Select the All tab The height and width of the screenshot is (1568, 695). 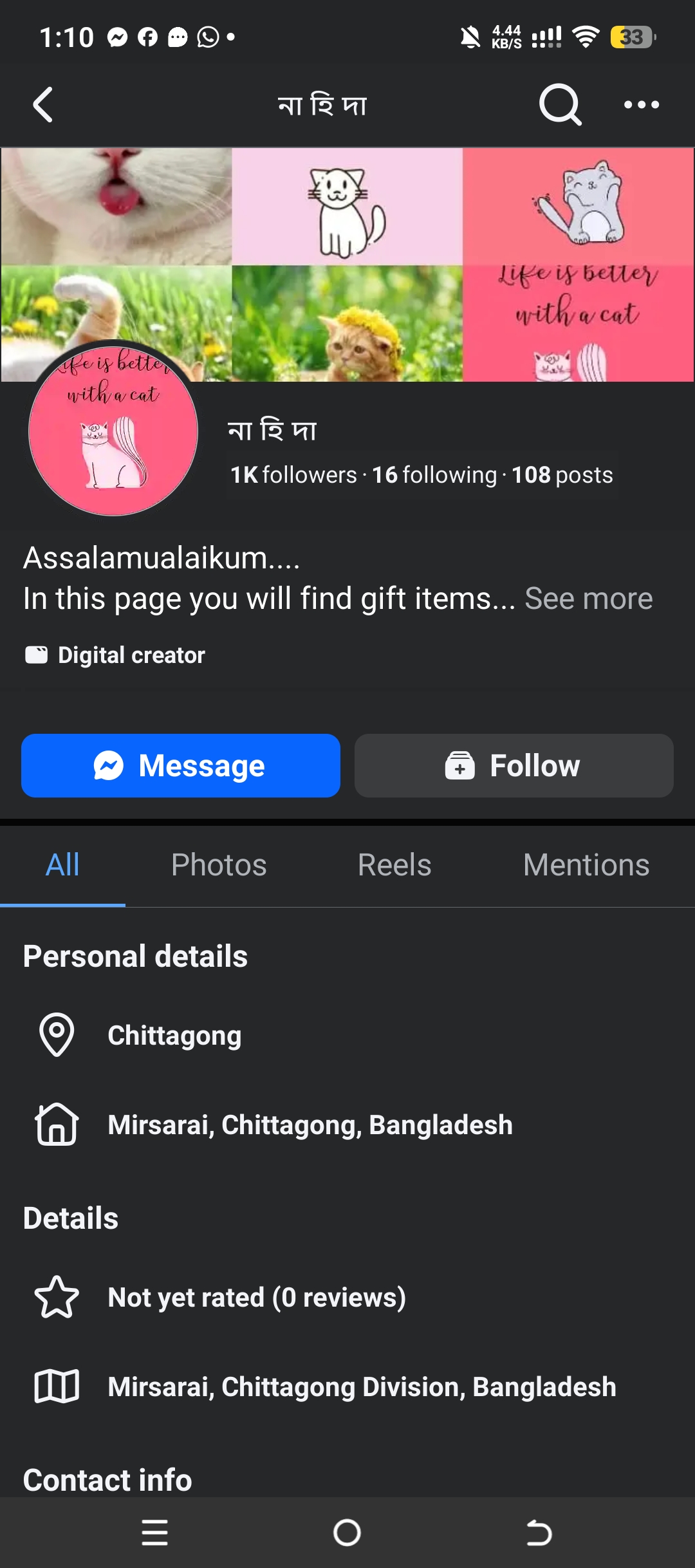[x=62, y=864]
